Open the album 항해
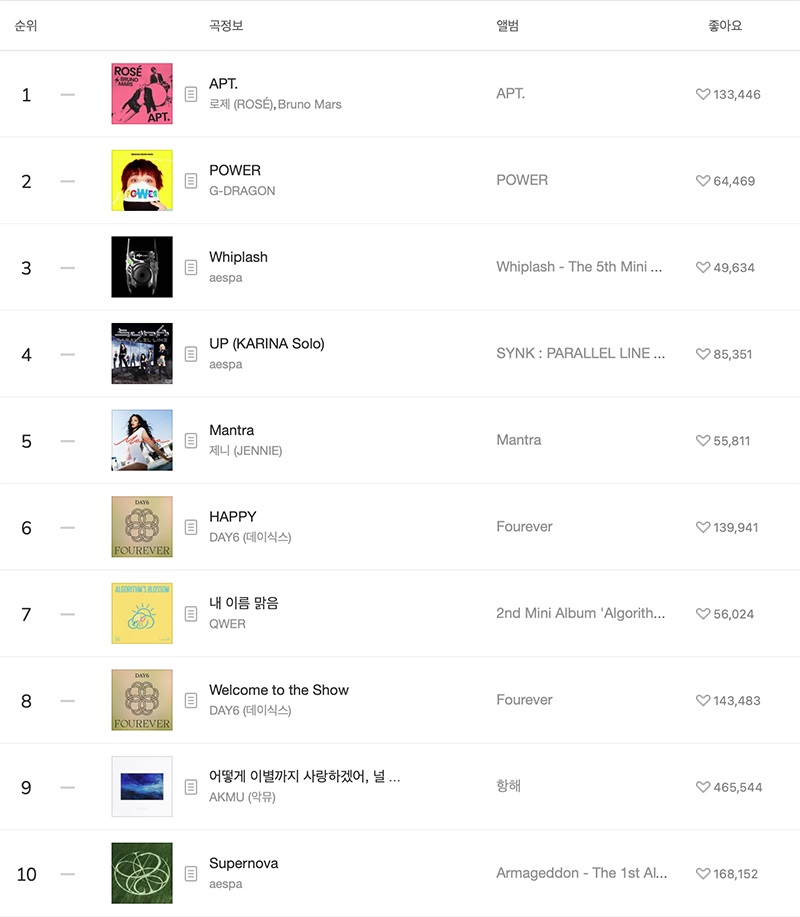 pos(508,786)
